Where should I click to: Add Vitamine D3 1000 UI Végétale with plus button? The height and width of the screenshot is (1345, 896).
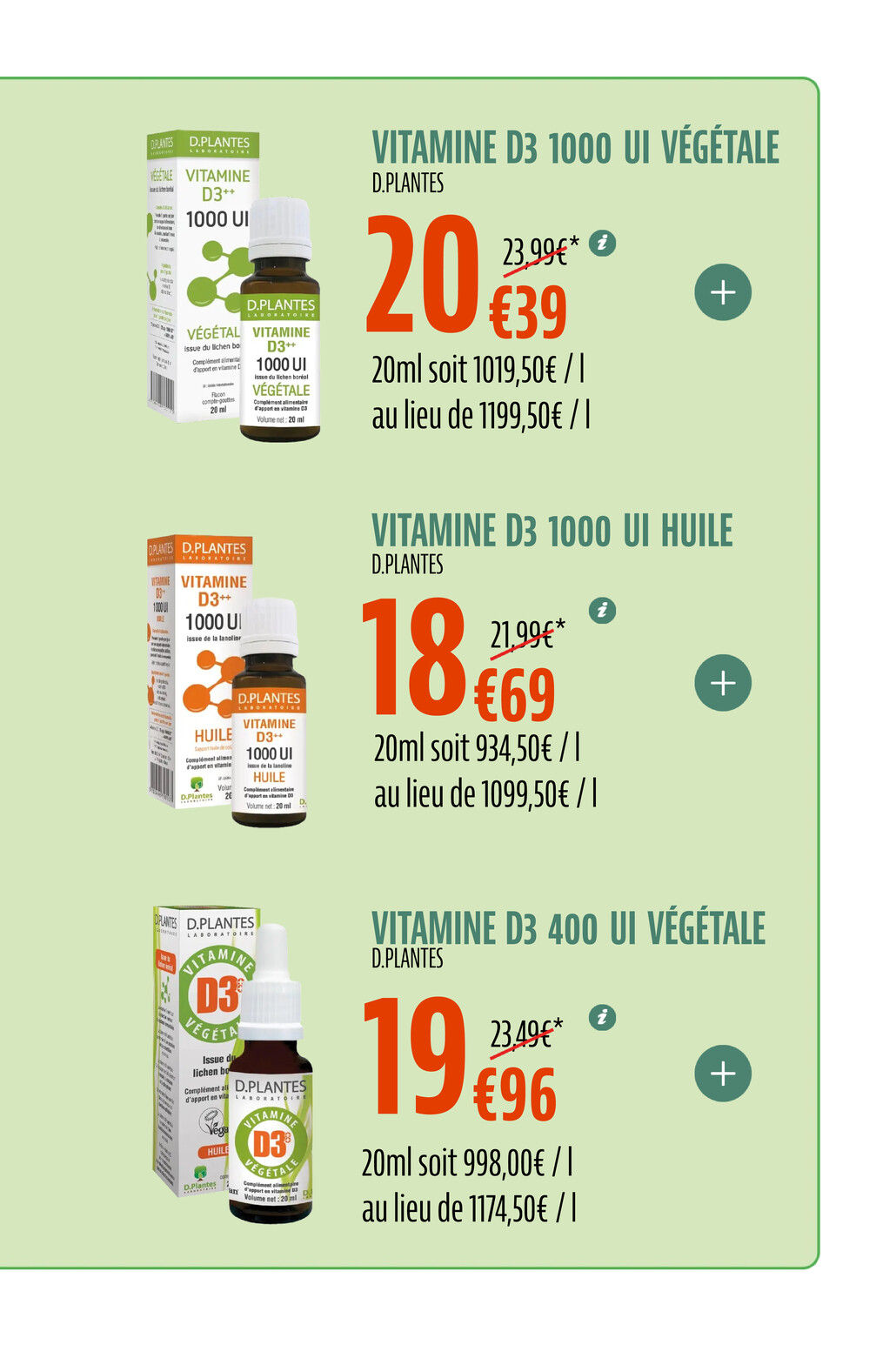click(x=722, y=292)
